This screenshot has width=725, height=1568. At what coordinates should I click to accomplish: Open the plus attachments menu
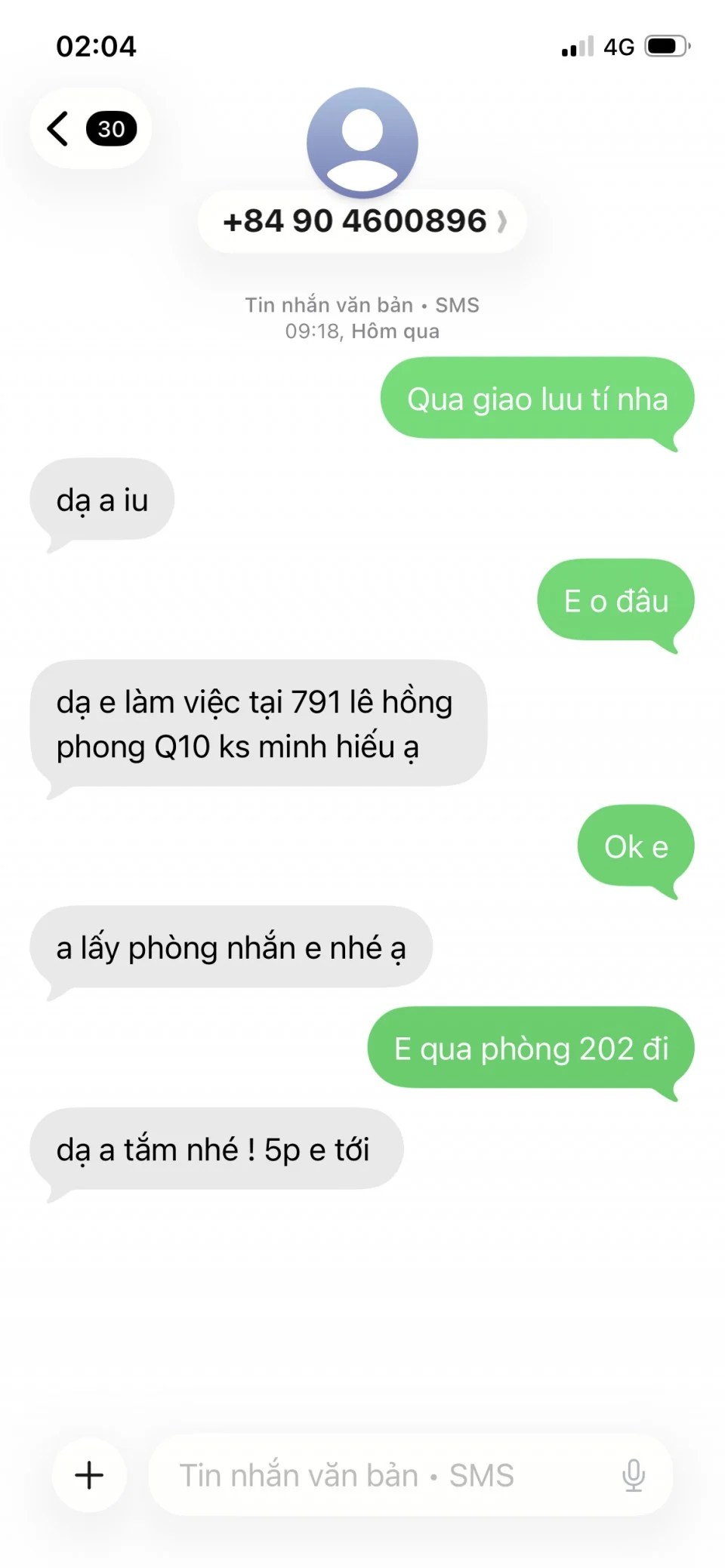pos(89,1474)
